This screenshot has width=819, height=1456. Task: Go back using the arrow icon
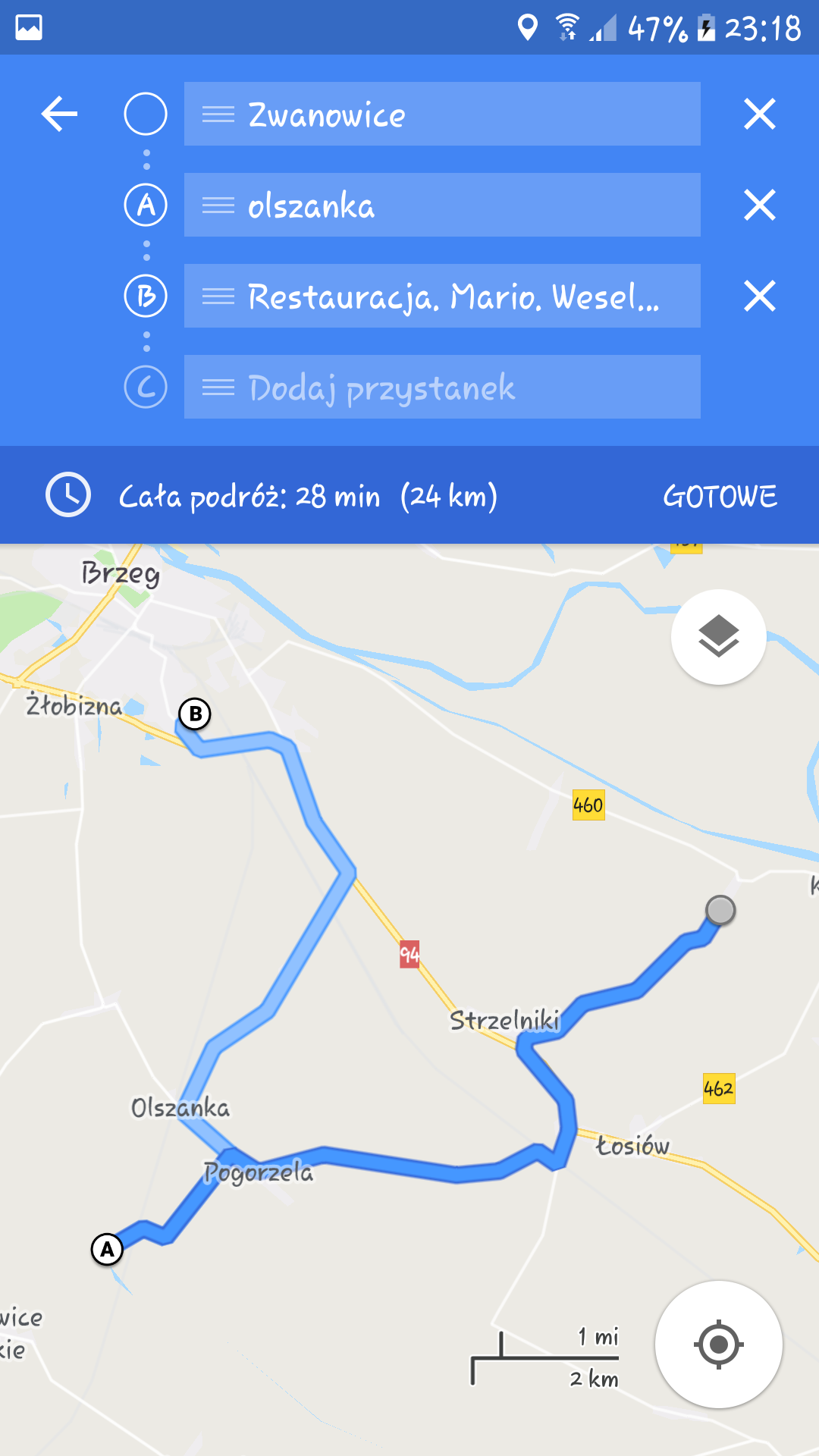click(x=60, y=115)
